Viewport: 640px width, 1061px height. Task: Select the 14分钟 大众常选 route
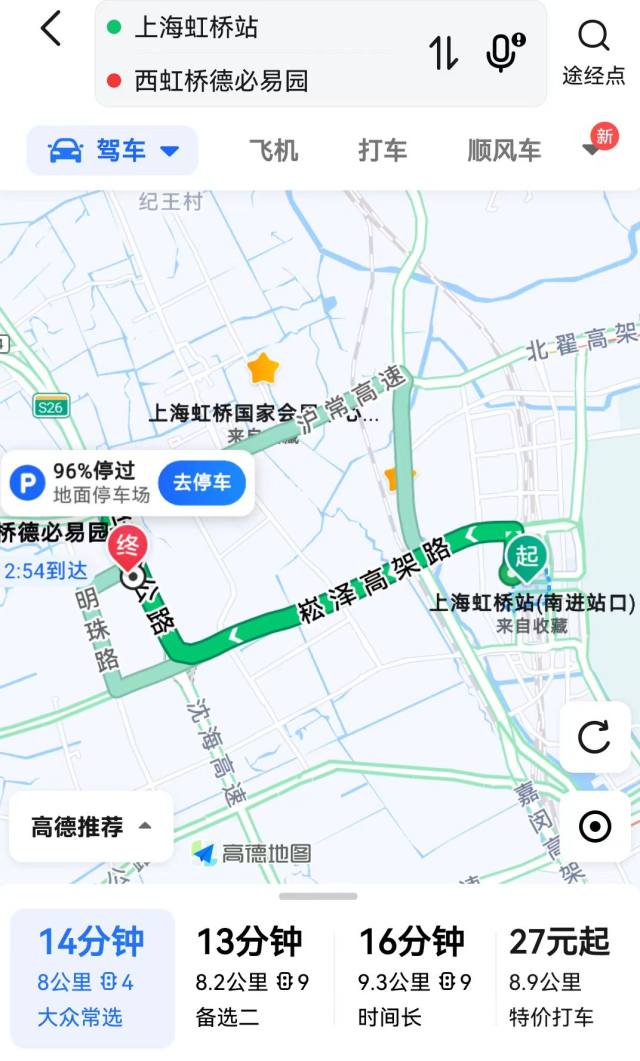click(92, 978)
